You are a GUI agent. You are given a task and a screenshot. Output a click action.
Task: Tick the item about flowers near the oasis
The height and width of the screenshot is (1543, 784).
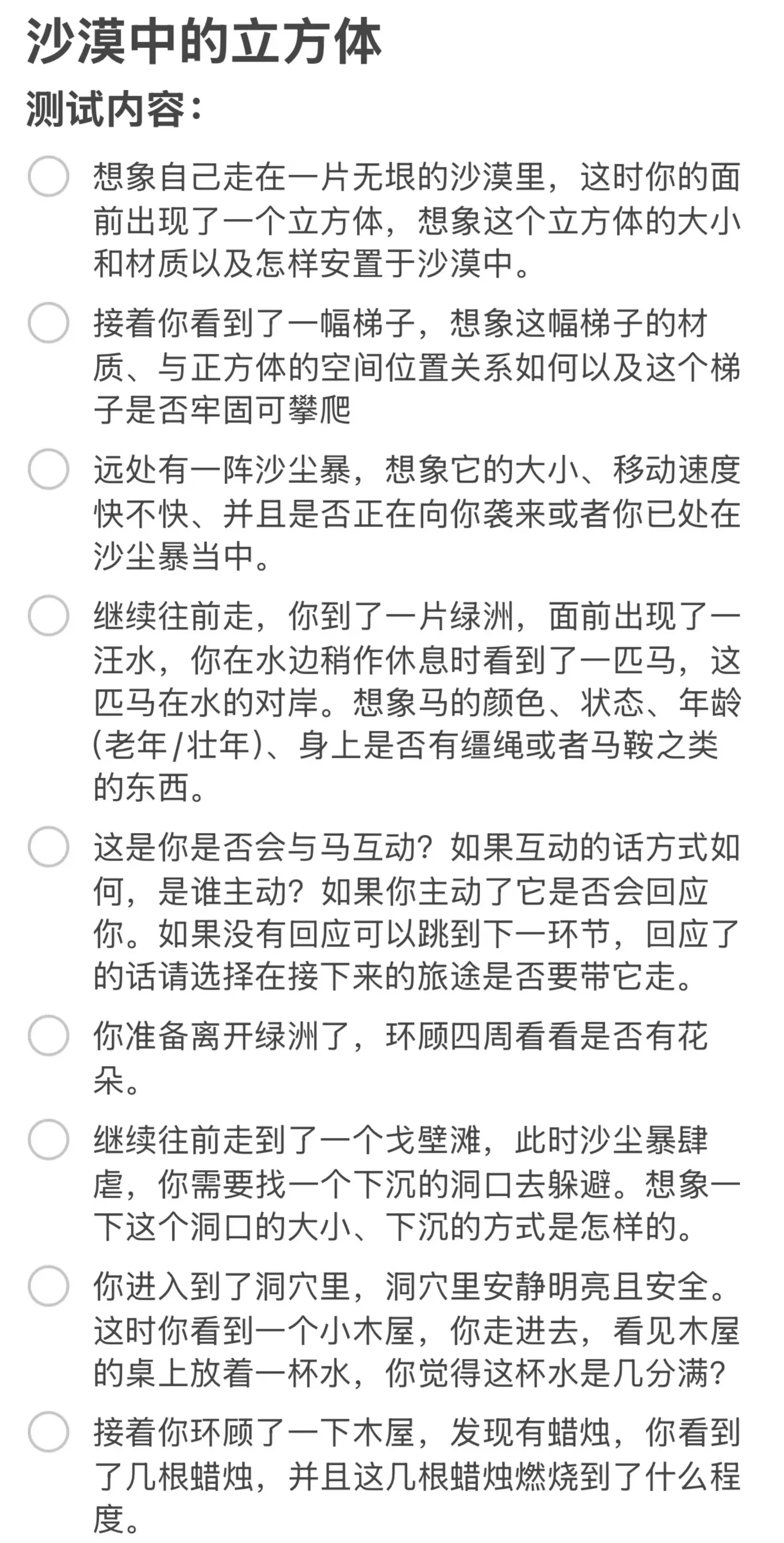click(48, 1036)
